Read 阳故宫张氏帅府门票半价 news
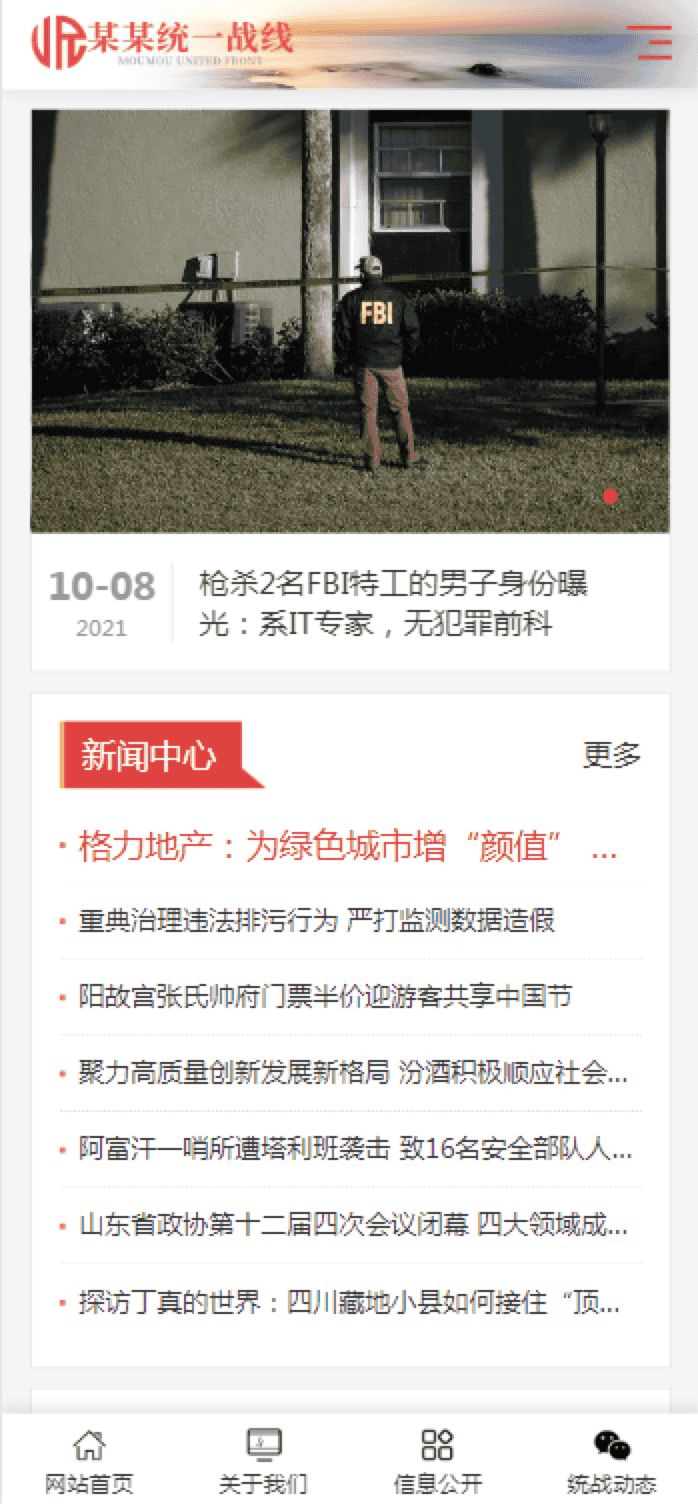 (325, 996)
